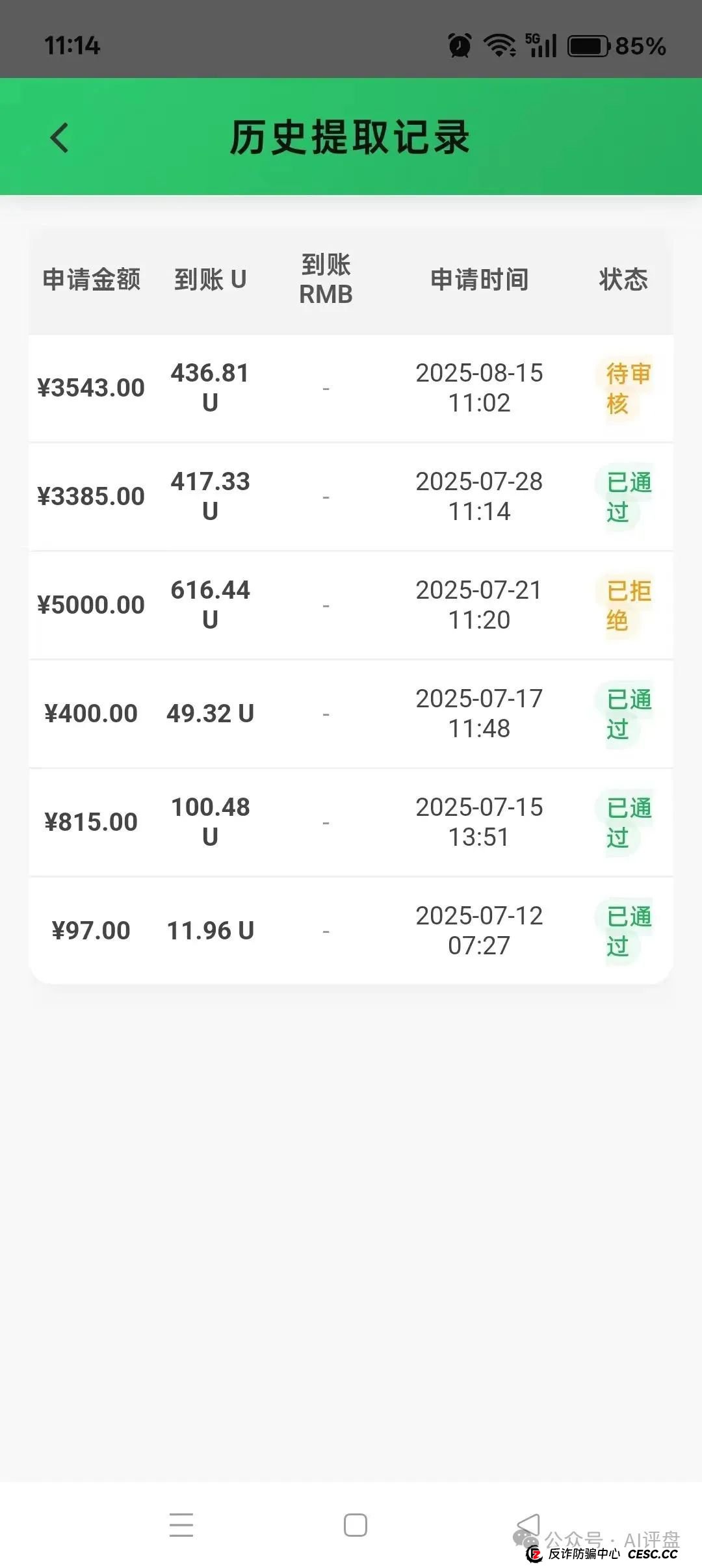
Task: Tap the 436.81 U amount entry
Action: [x=209, y=389]
